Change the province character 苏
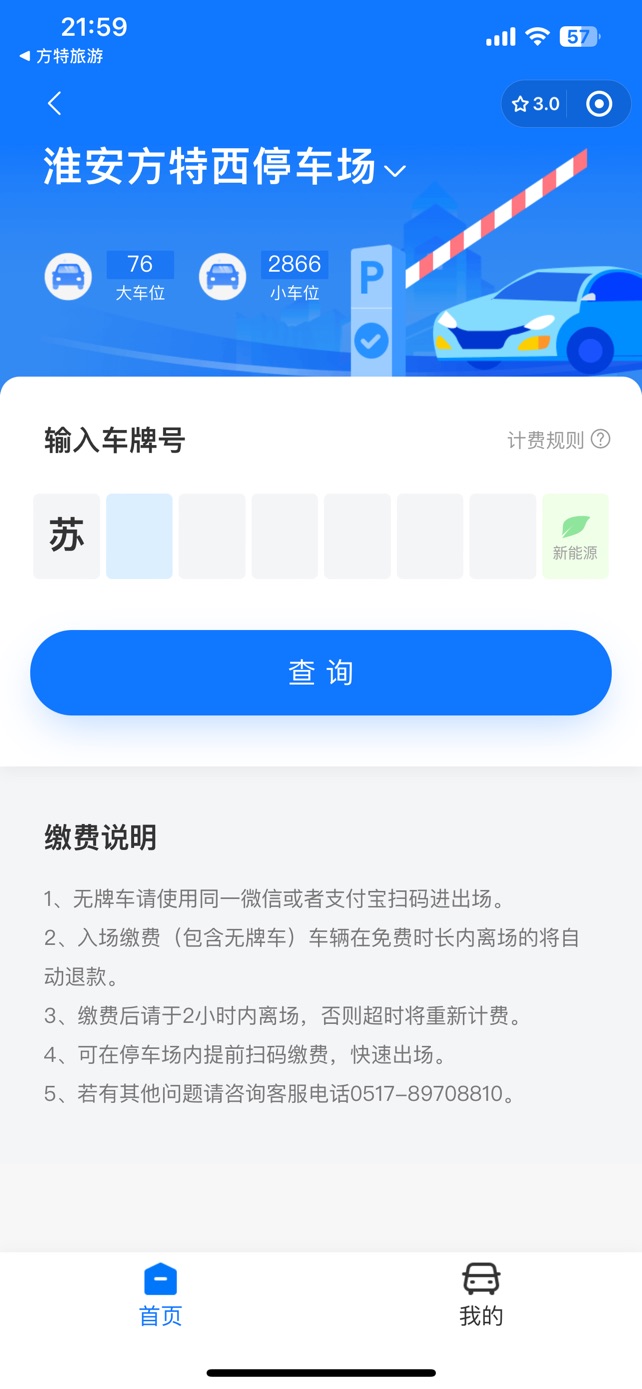Screen dimensions: 642x1389 (x=67, y=536)
